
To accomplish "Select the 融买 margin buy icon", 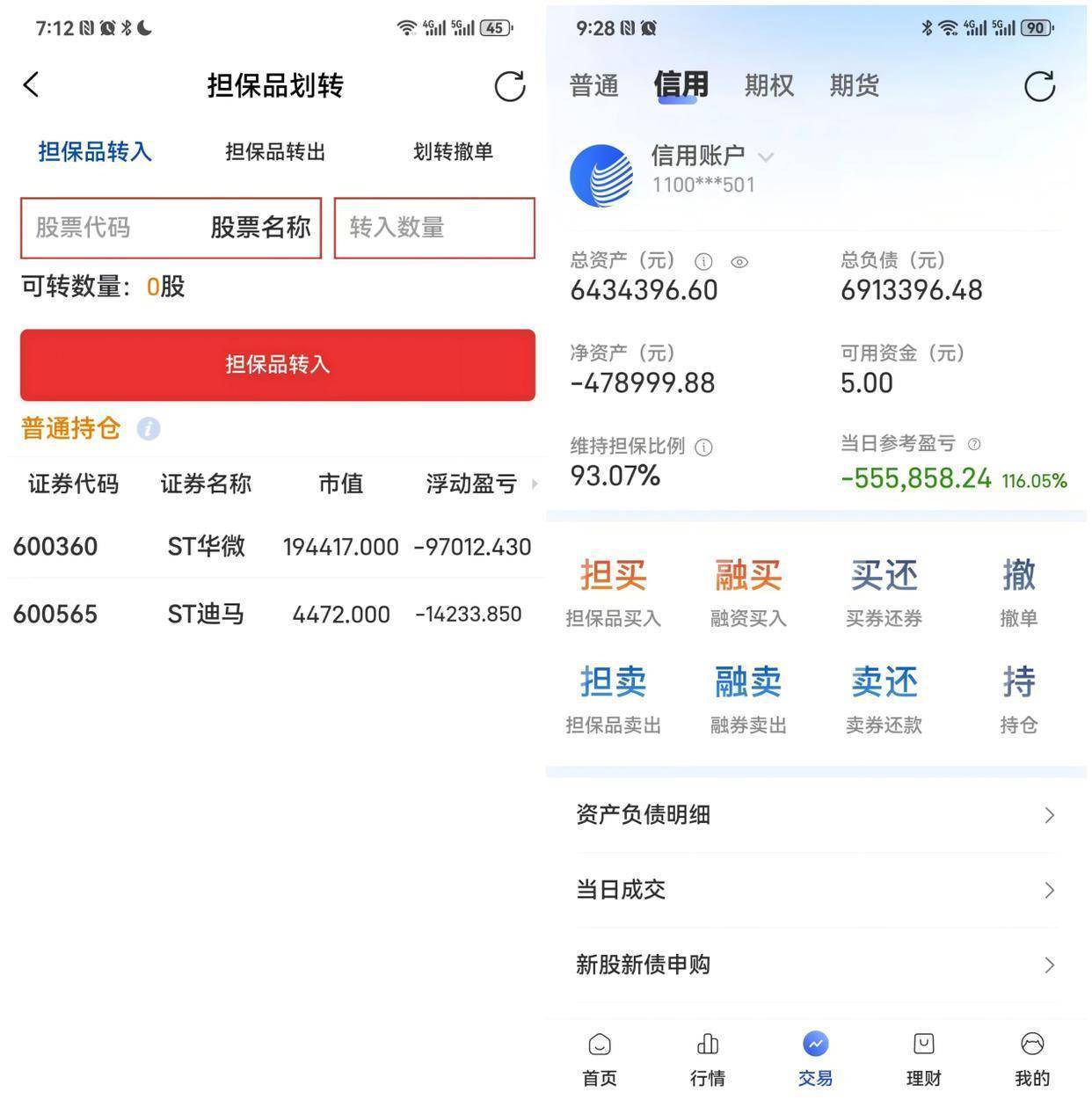I will pyautogui.click(x=747, y=576).
